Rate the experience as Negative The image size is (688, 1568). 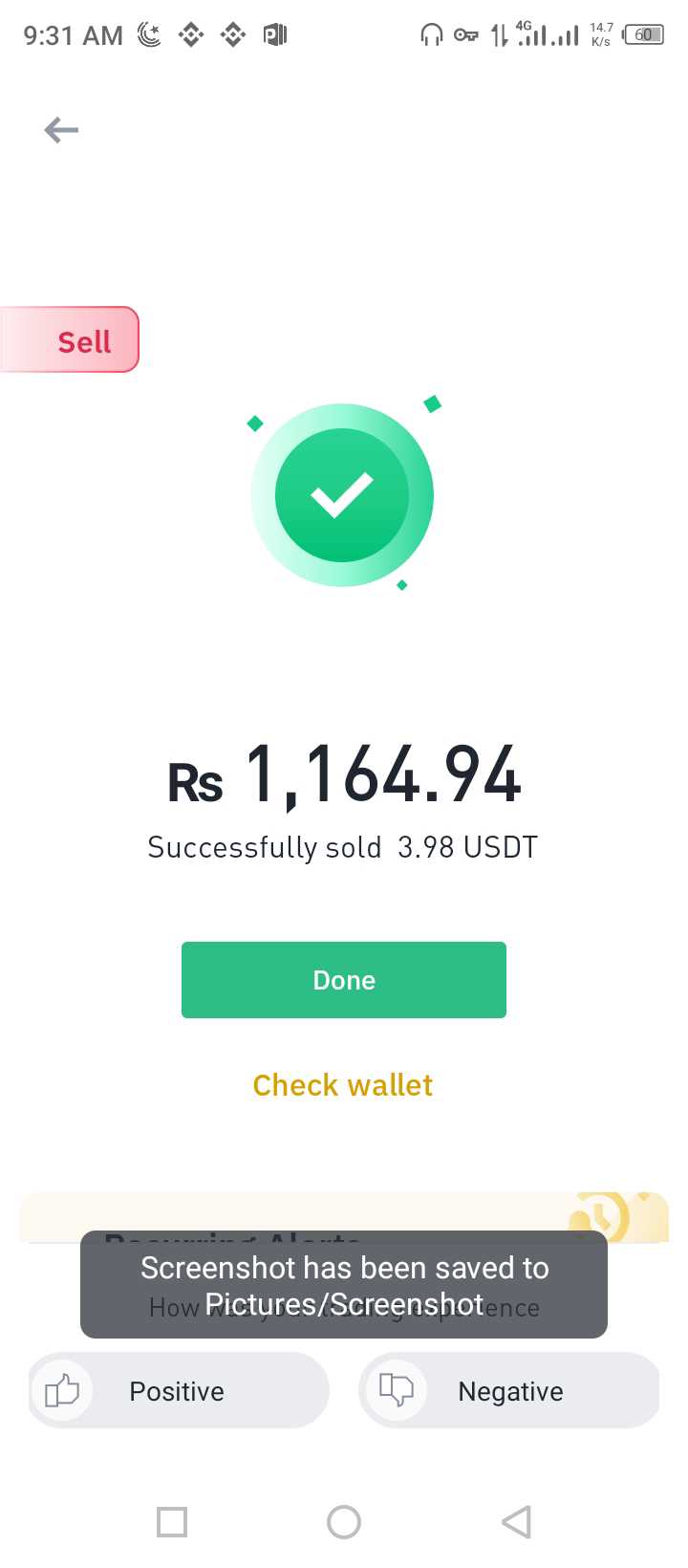509,1391
